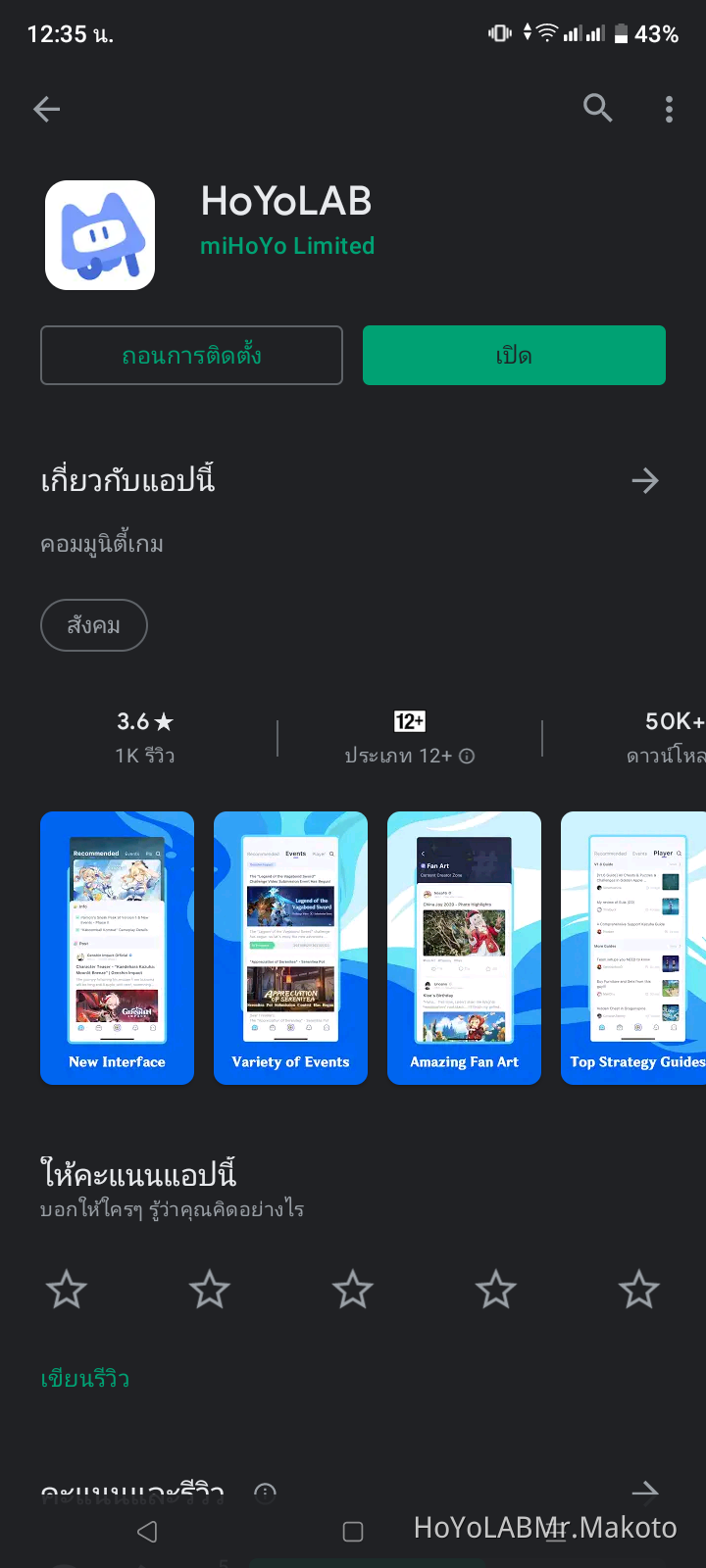This screenshot has width=706, height=1568.
Task: View the Top Strategy Guides screenshot
Action: (x=633, y=948)
